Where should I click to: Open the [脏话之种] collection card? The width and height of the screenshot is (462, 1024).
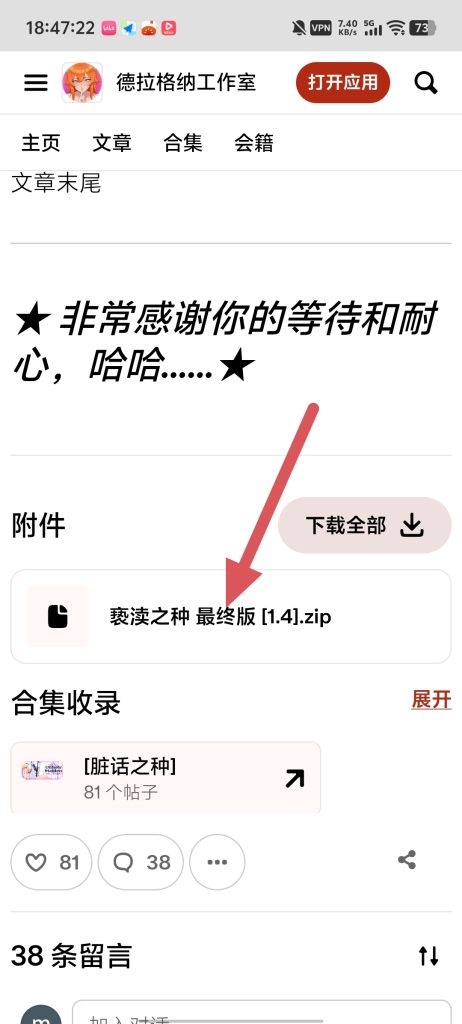pyautogui.click(x=166, y=778)
